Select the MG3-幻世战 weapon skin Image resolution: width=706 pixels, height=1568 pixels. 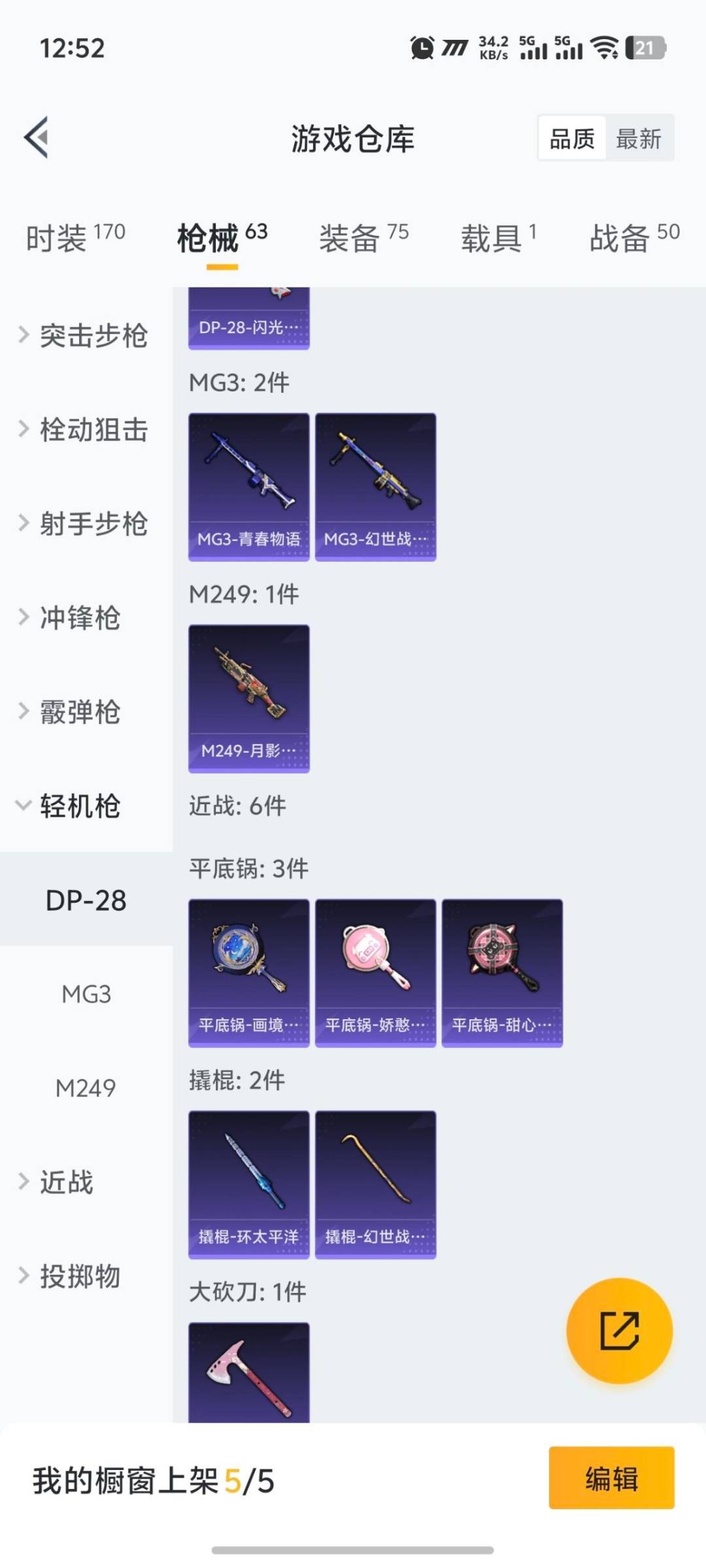[375, 487]
